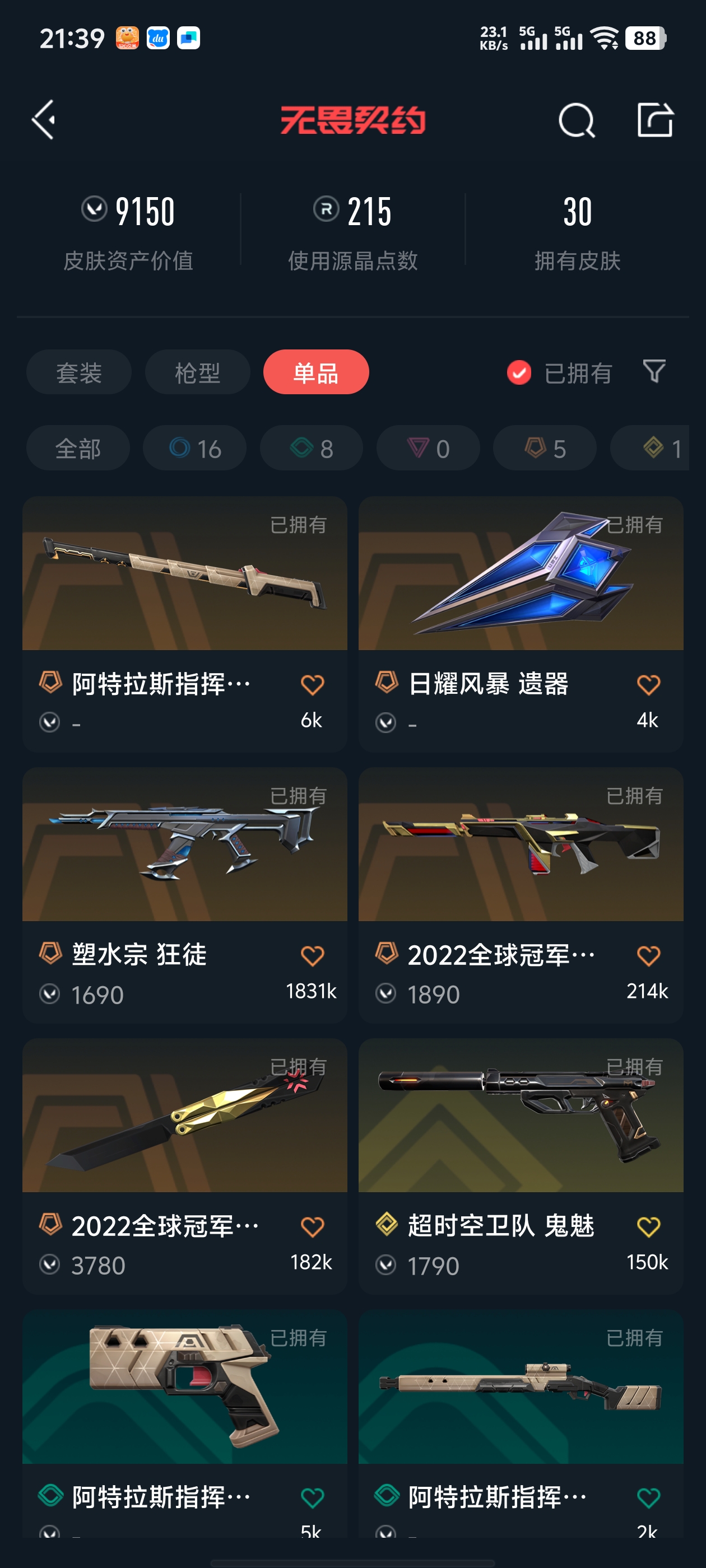
Task: Go back using the top-left arrow
Action: pos(44,120)
